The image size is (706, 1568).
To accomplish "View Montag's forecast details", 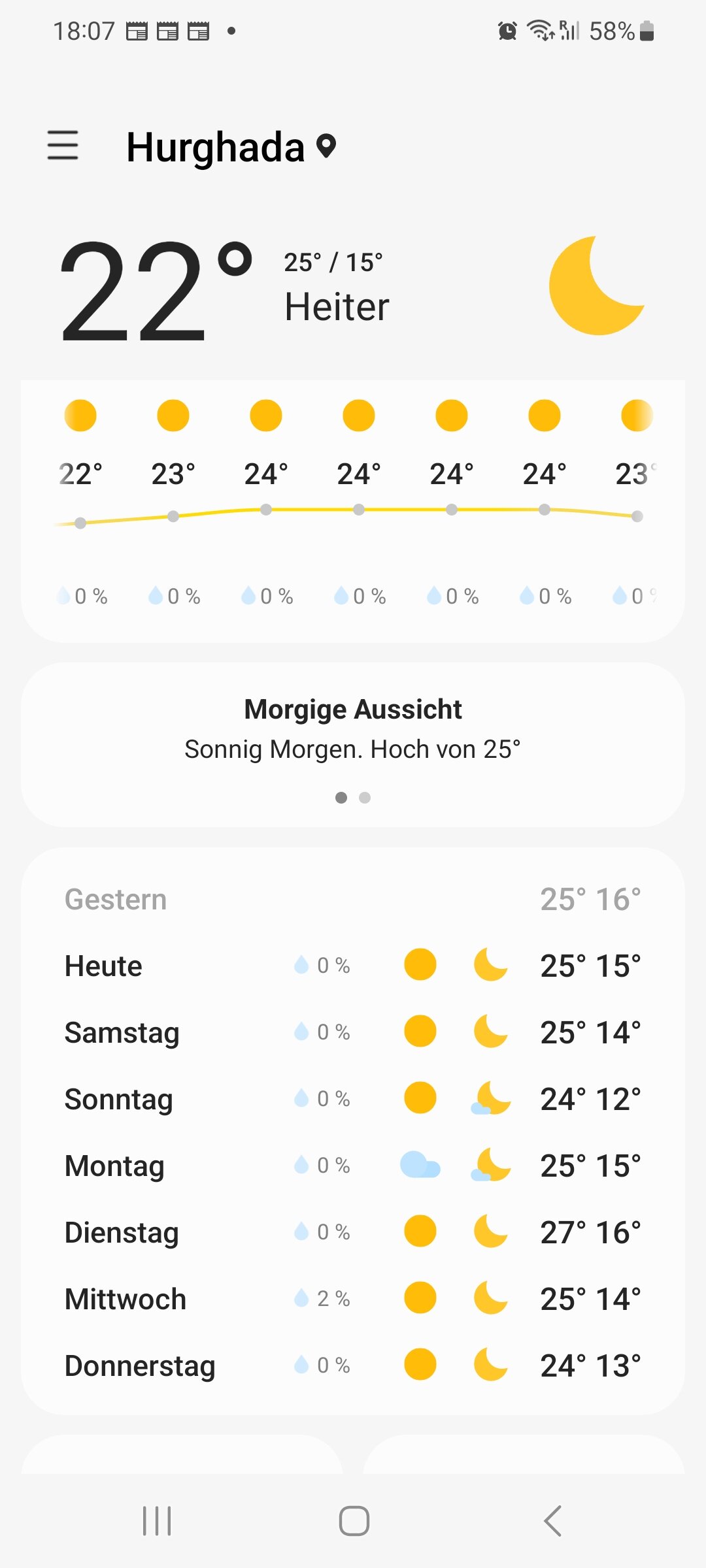I will (x=353, y=1166).
